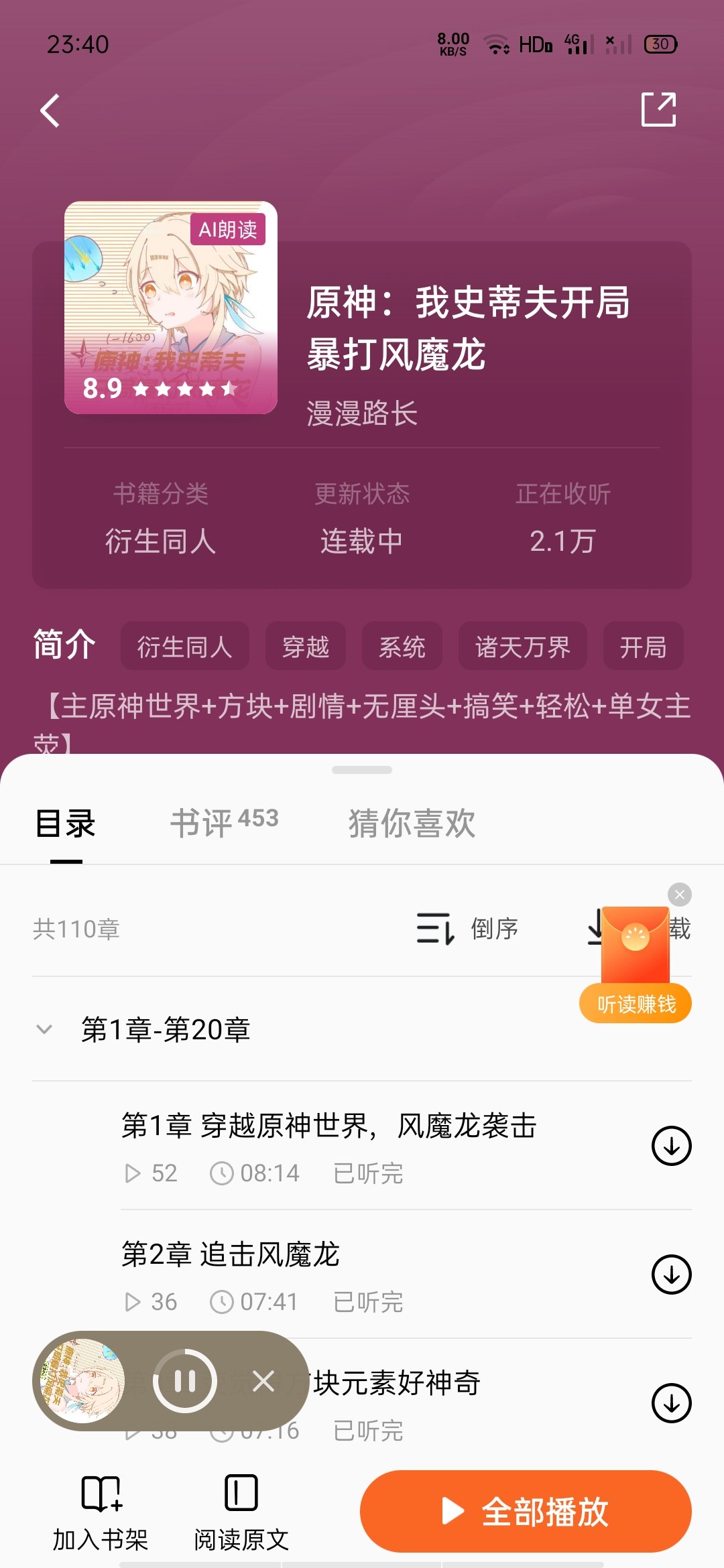Switch to the 书评 tab

coord(224,822)
